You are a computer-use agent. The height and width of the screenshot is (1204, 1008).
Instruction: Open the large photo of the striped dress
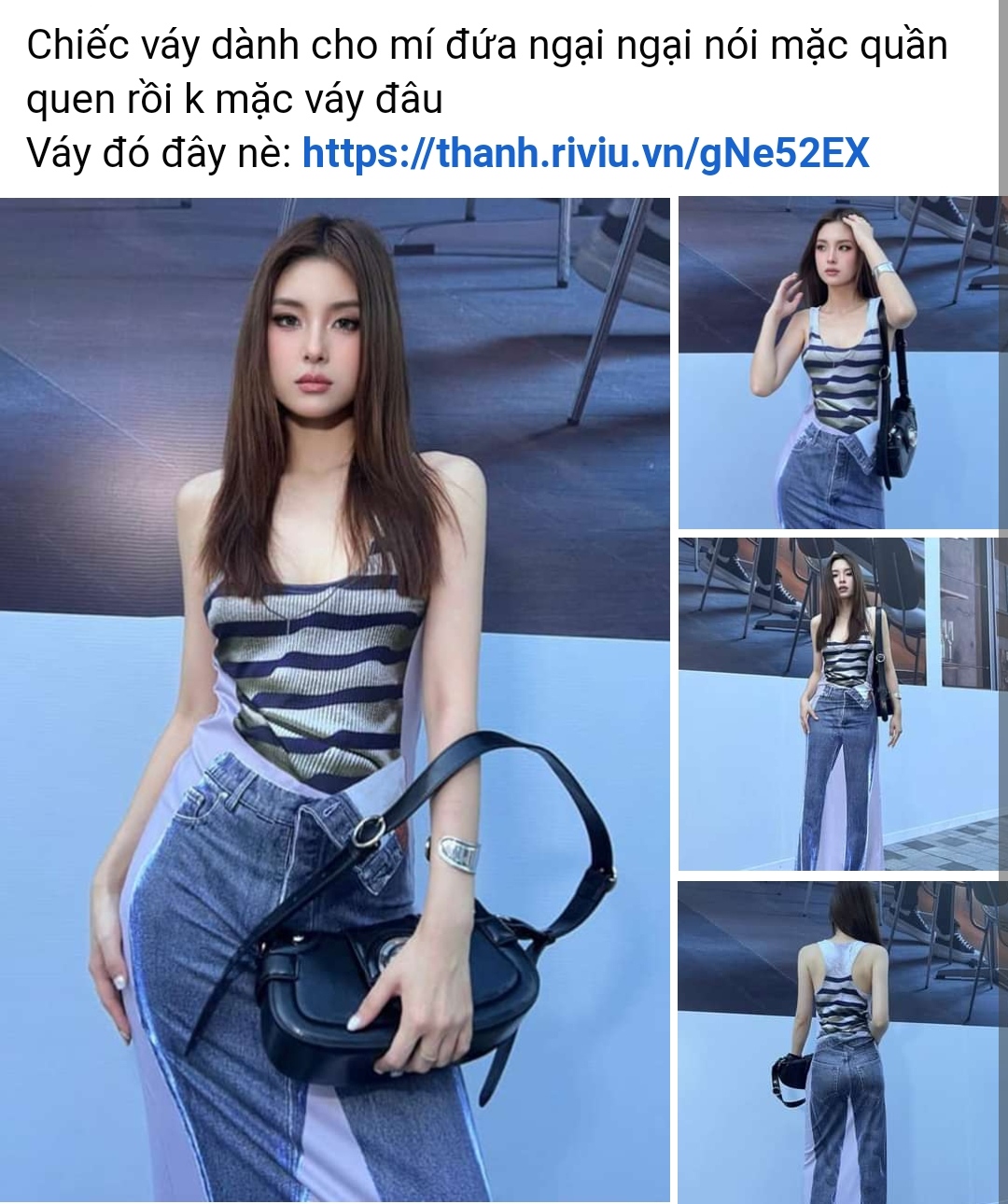click(x=334, y=700)
